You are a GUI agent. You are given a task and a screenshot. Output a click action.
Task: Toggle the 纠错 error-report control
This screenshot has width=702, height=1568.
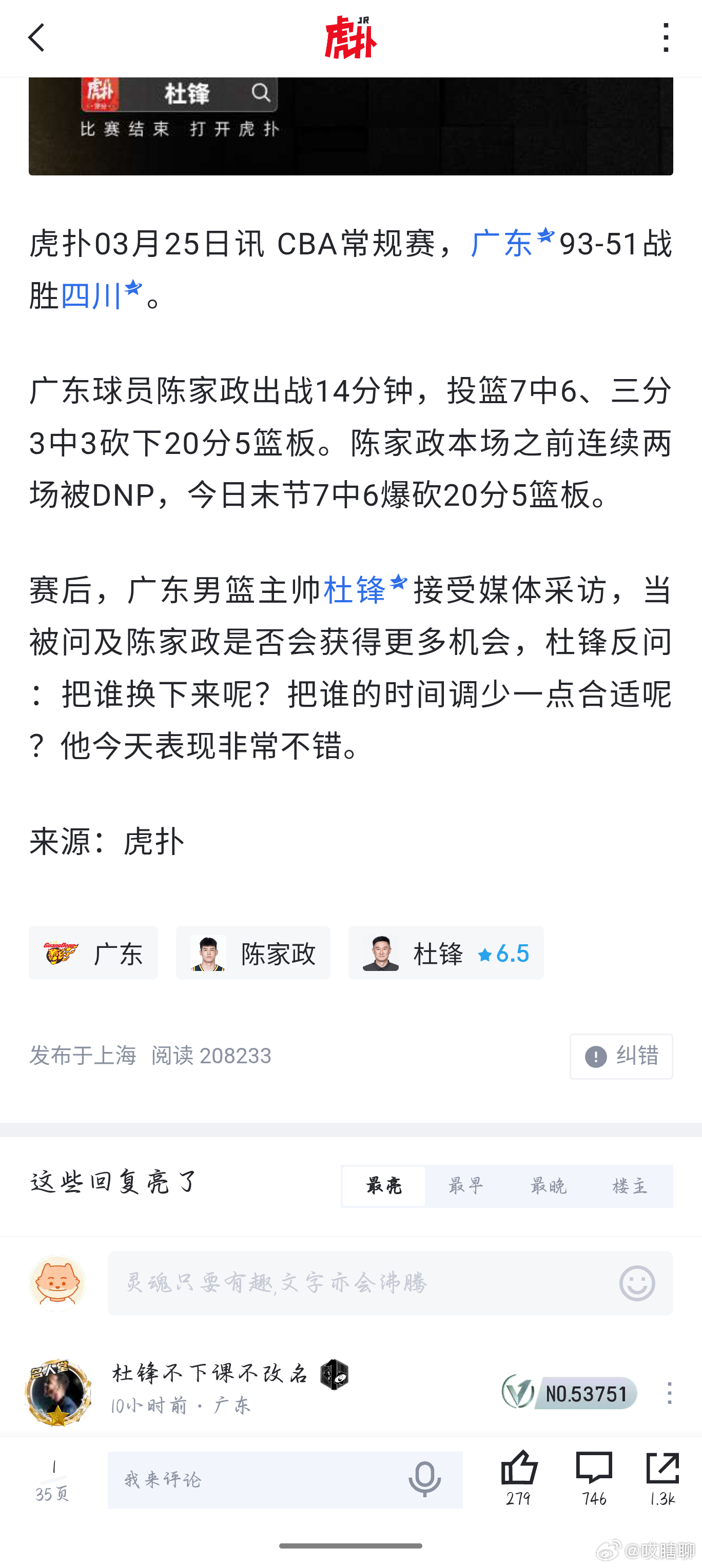coord(620,1056)
